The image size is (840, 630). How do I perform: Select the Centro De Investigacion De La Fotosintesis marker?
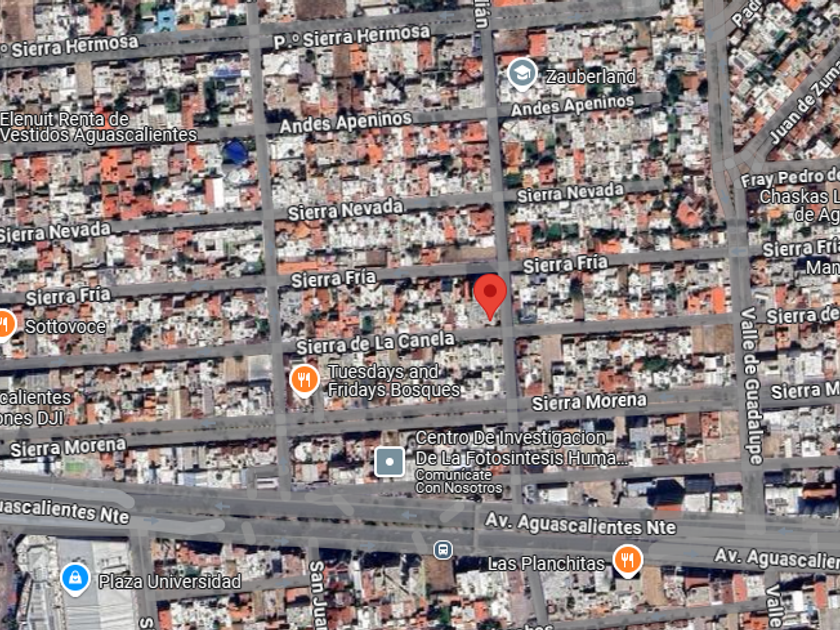[x=389, y=461]
